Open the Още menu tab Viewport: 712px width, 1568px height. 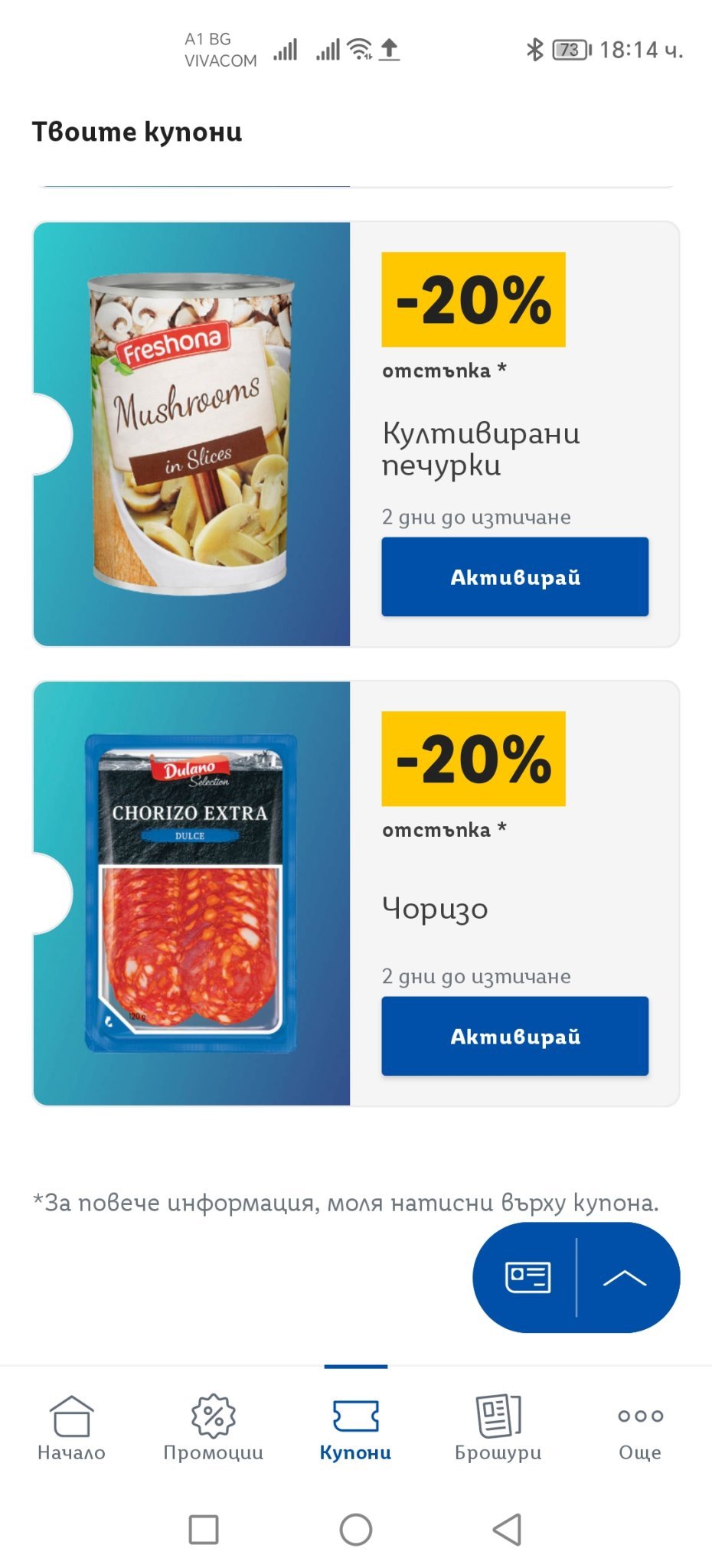click(x=640, y=1427)
